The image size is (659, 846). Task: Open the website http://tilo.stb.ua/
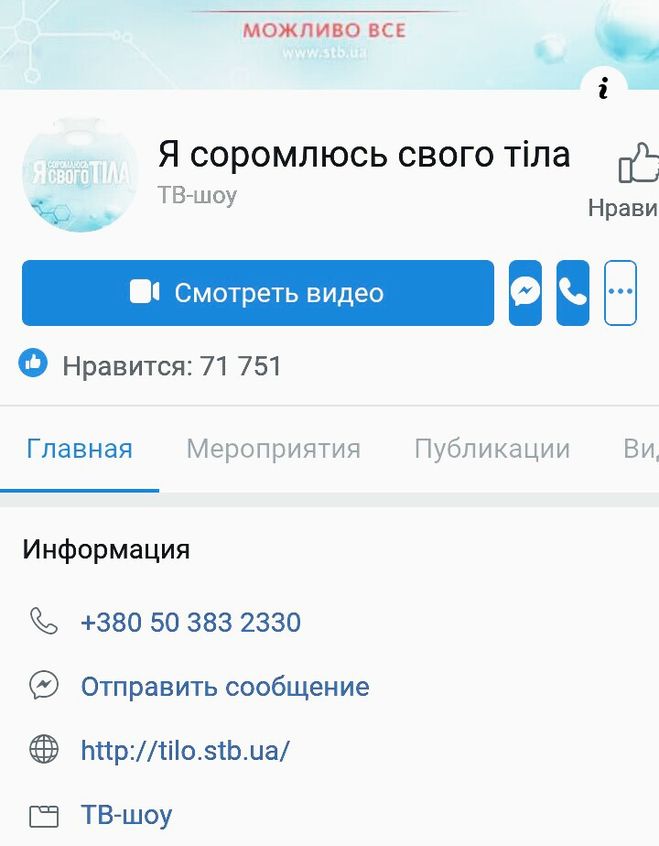[x=185, y=751]
